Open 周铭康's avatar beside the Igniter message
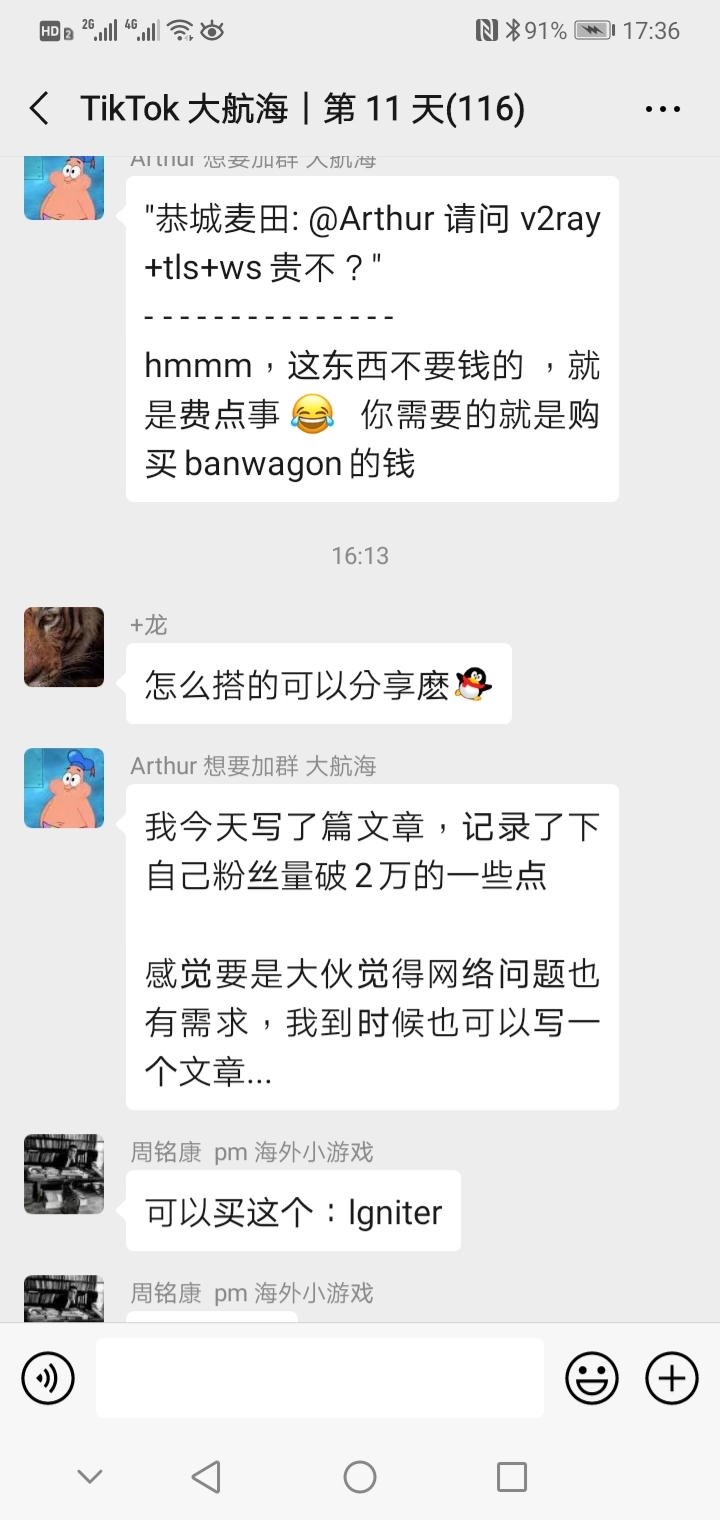Screen dimensions: 720x1520 [64, 1174]
